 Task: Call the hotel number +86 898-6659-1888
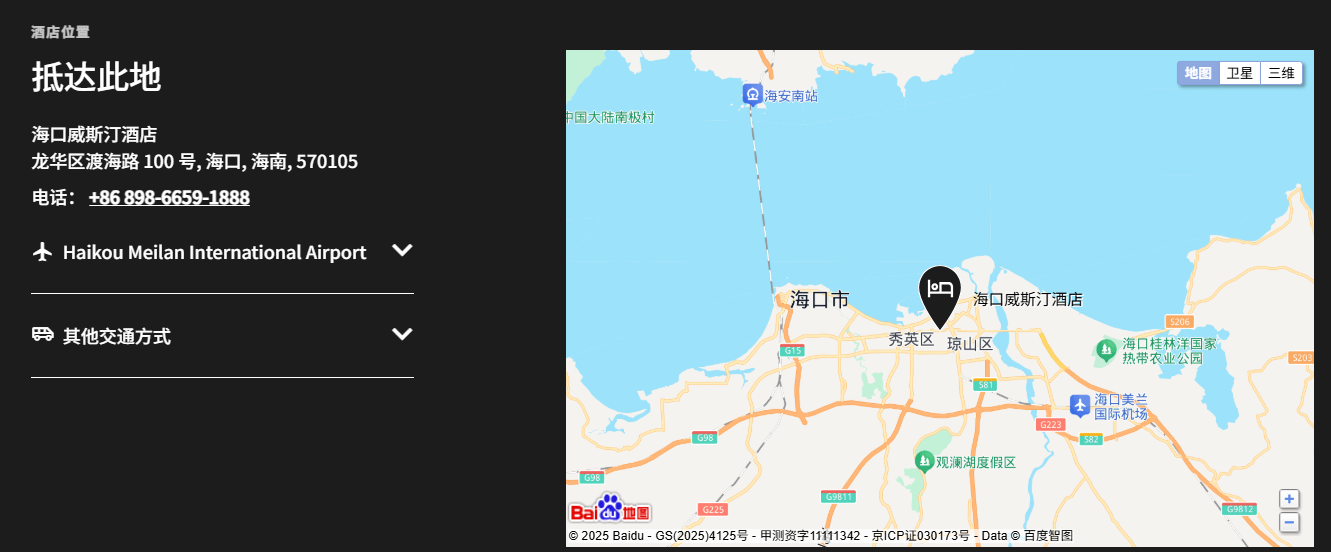[x=169, y=197]
